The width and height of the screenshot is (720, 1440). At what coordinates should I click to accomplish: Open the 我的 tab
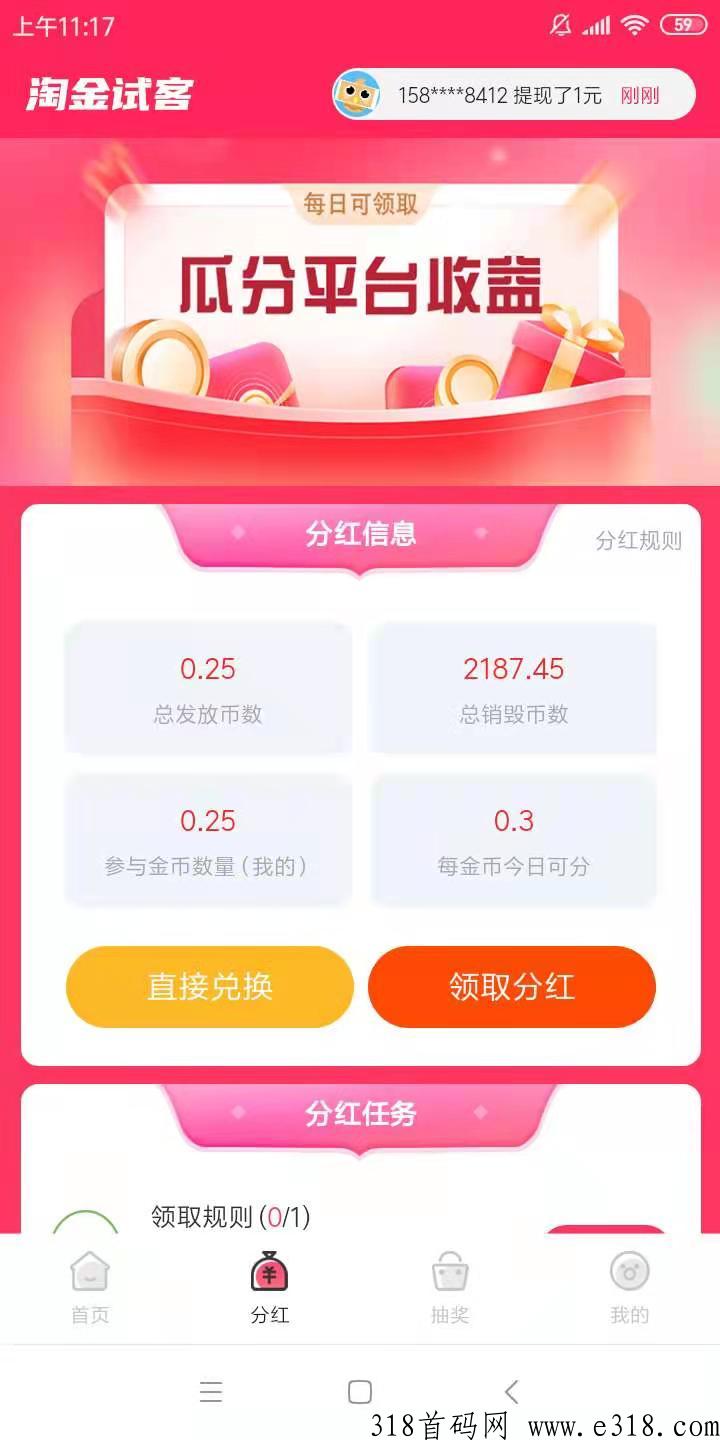pos(630,1288)
